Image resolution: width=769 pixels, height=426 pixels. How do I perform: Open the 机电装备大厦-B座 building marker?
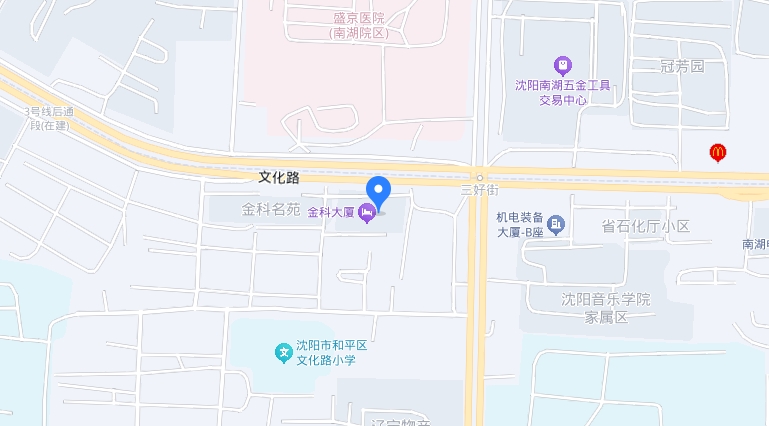click(x=557, y=224)
